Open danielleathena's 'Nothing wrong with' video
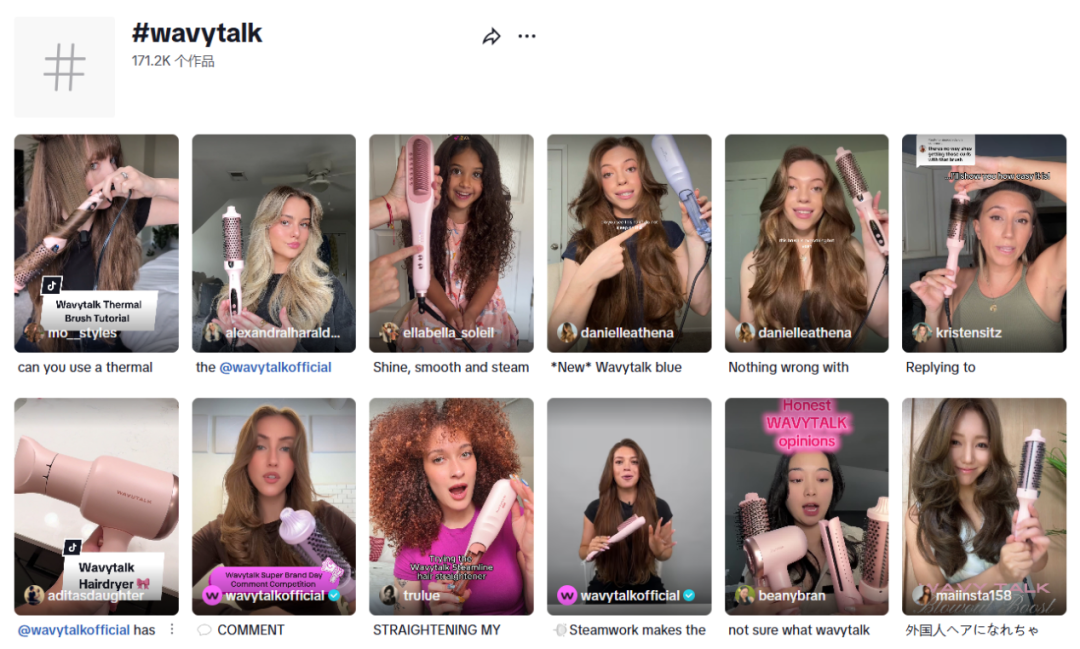1080x649 pixels. point(806,243)
